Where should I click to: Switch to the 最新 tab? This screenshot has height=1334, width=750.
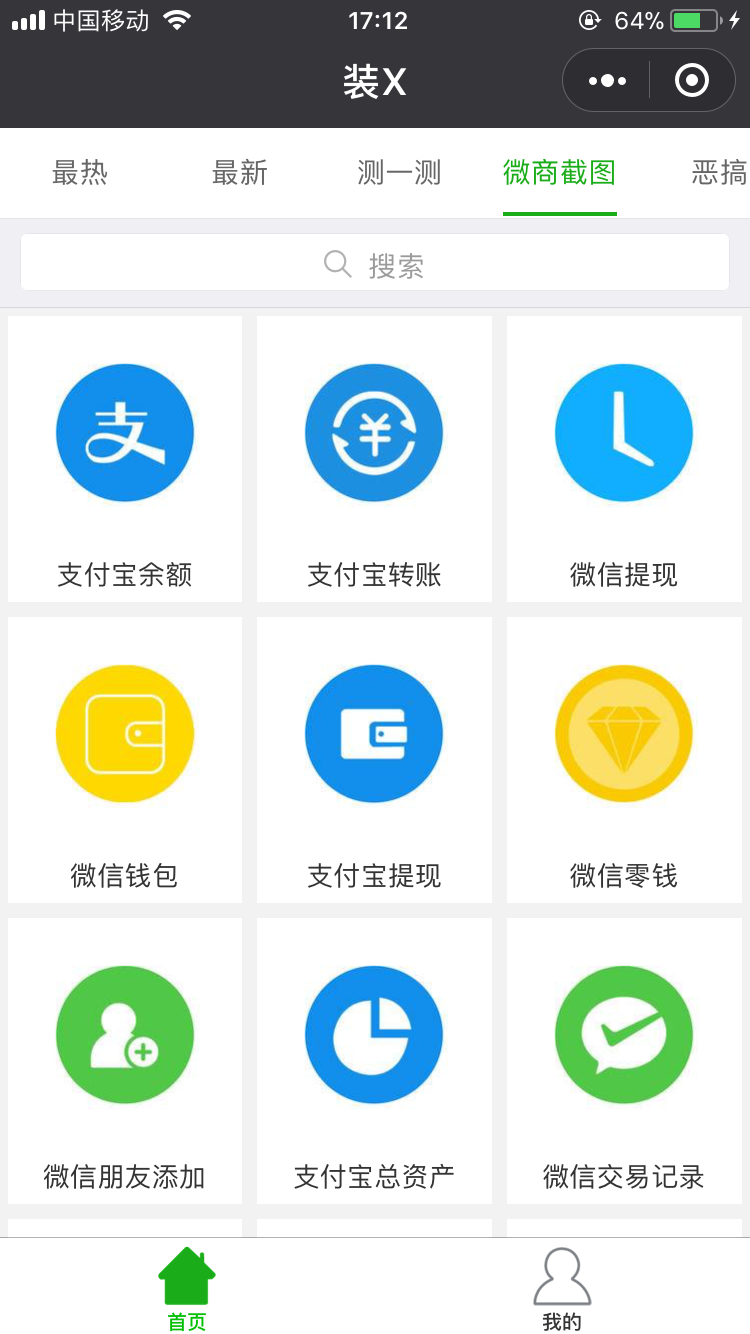tap(240, 173)
